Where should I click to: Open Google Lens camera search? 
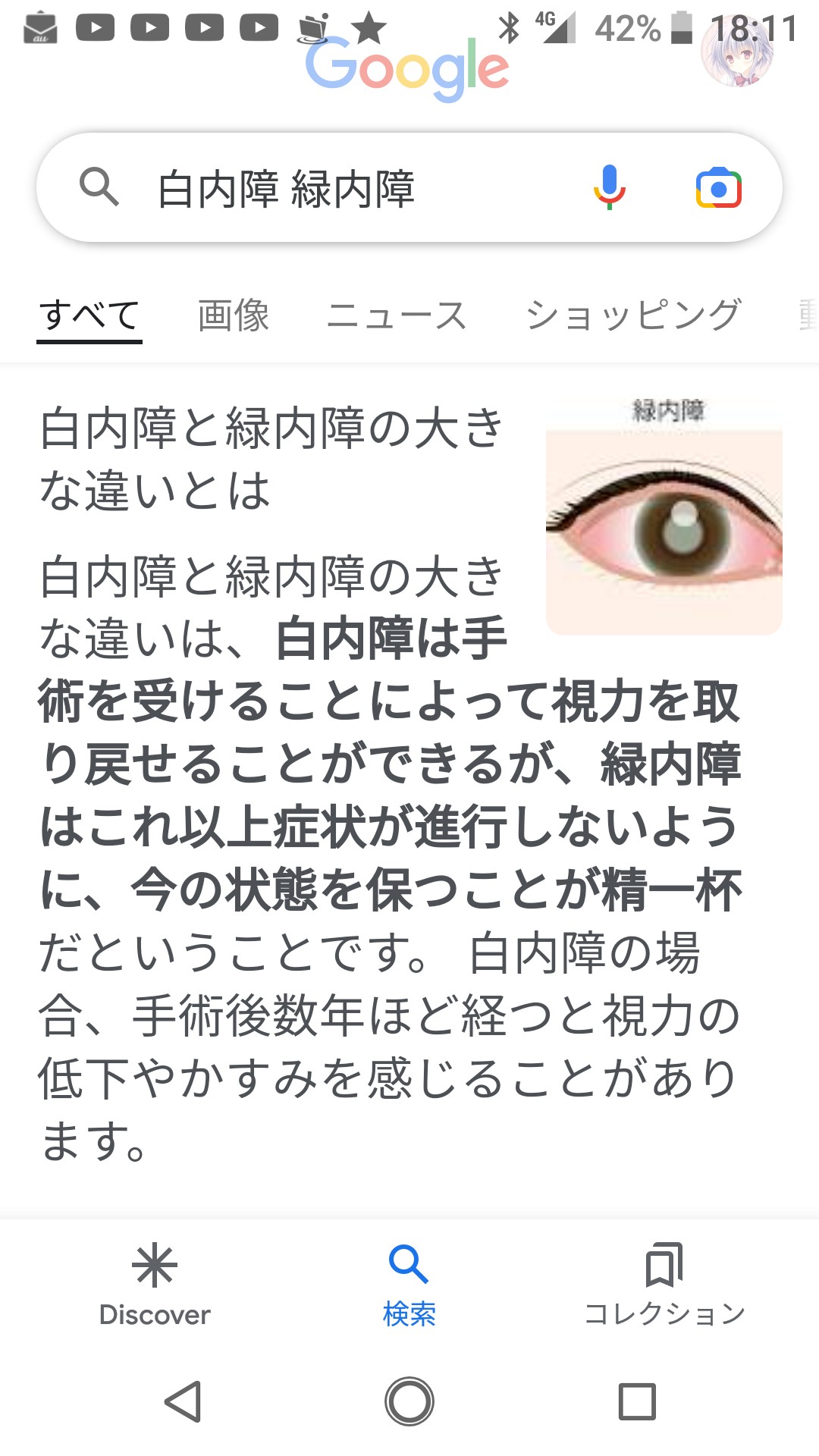pyautogui.click(x=718, y=188)
